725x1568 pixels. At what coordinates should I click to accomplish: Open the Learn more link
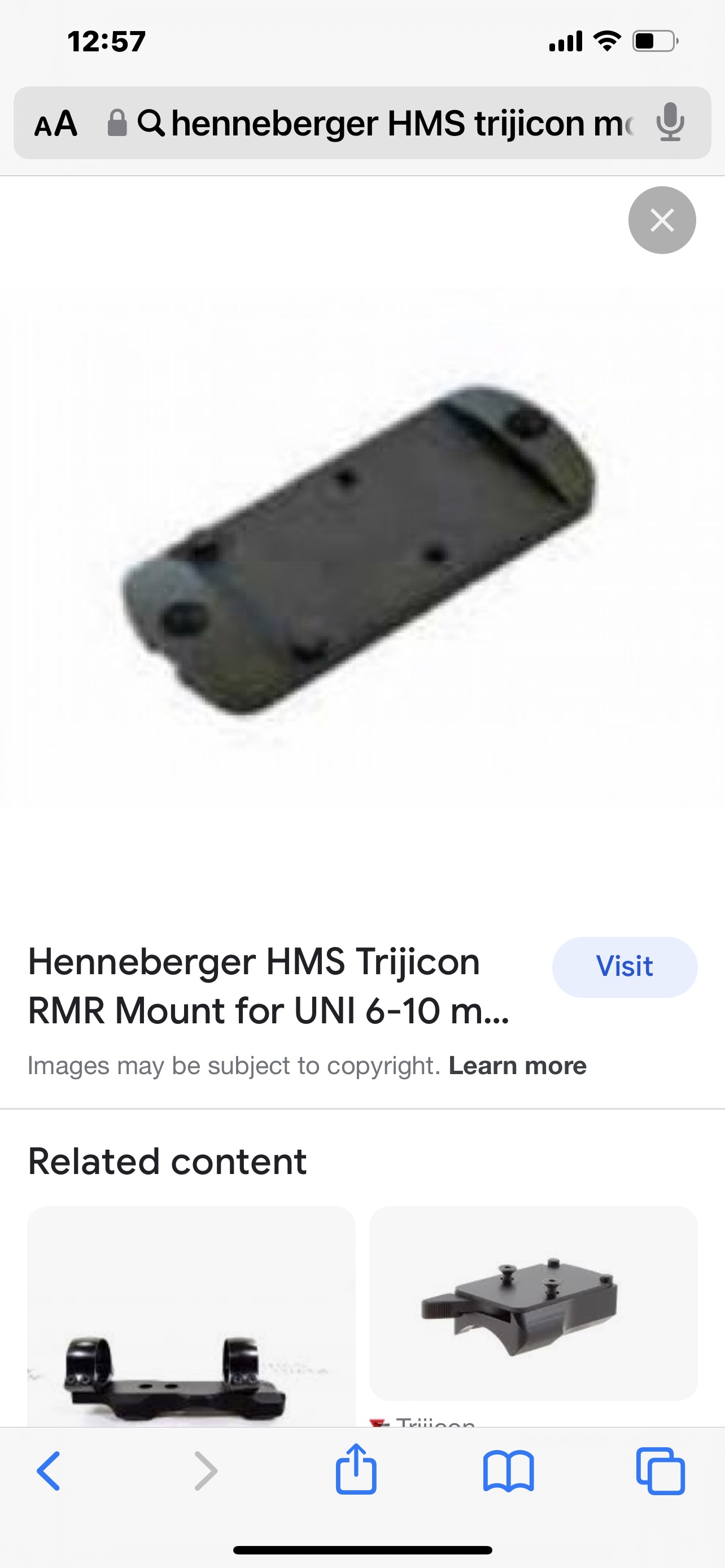point(517,1066)
